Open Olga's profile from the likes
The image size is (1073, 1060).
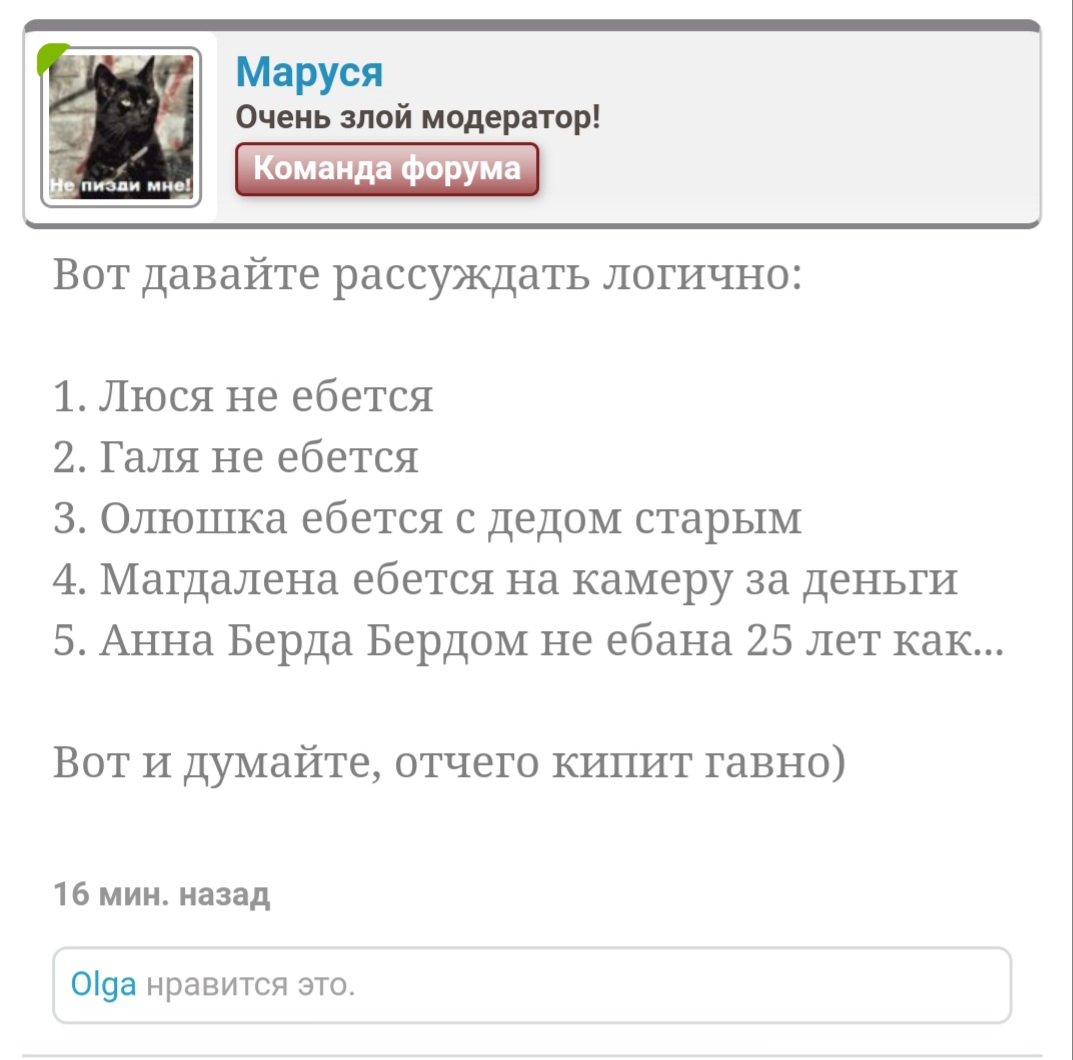(x=103, y=985)
